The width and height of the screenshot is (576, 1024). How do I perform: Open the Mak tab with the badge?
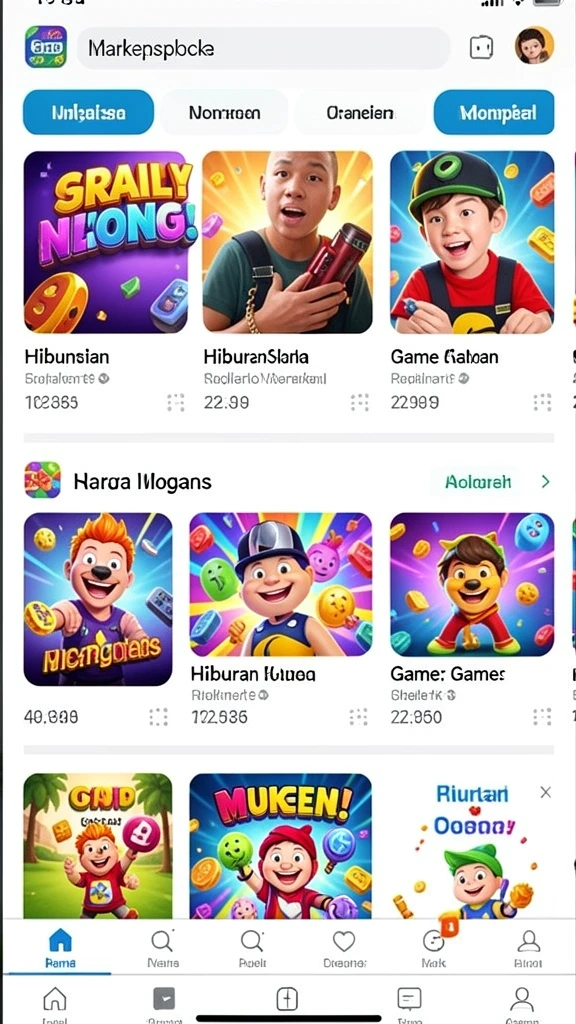[x=434, y=948]
